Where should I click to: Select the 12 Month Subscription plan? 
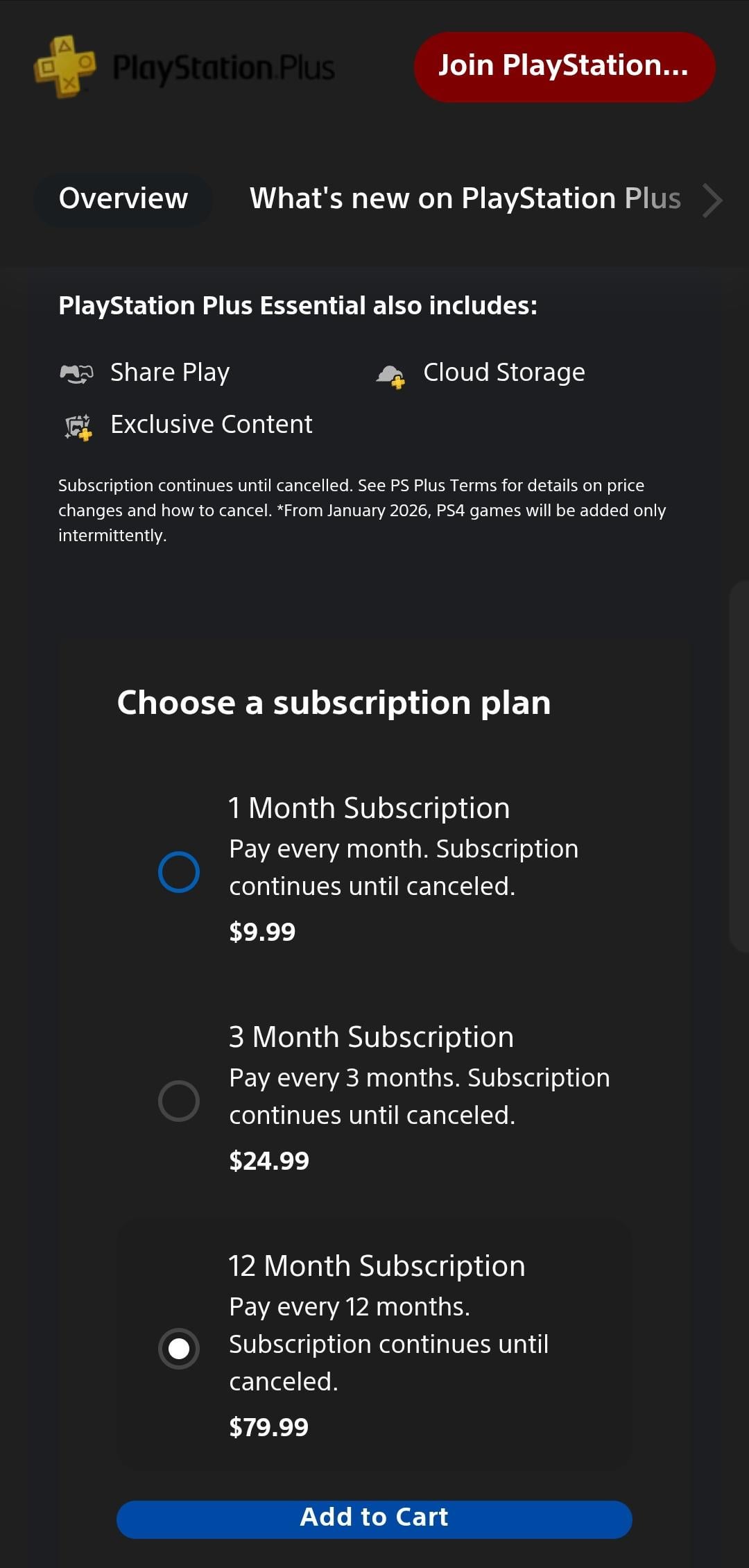(179, 1348)
